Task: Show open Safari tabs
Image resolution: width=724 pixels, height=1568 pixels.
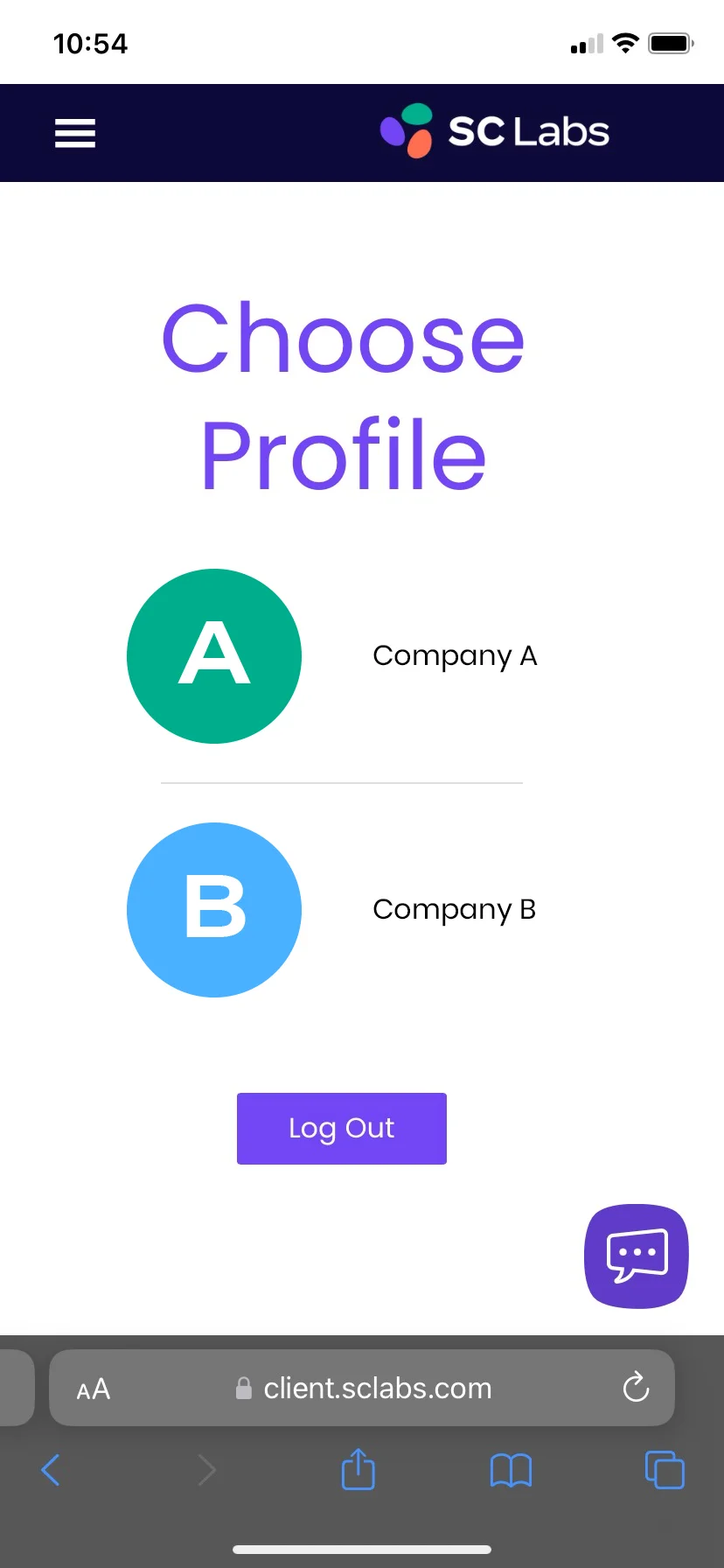Action: click(x=665, y=1470)
